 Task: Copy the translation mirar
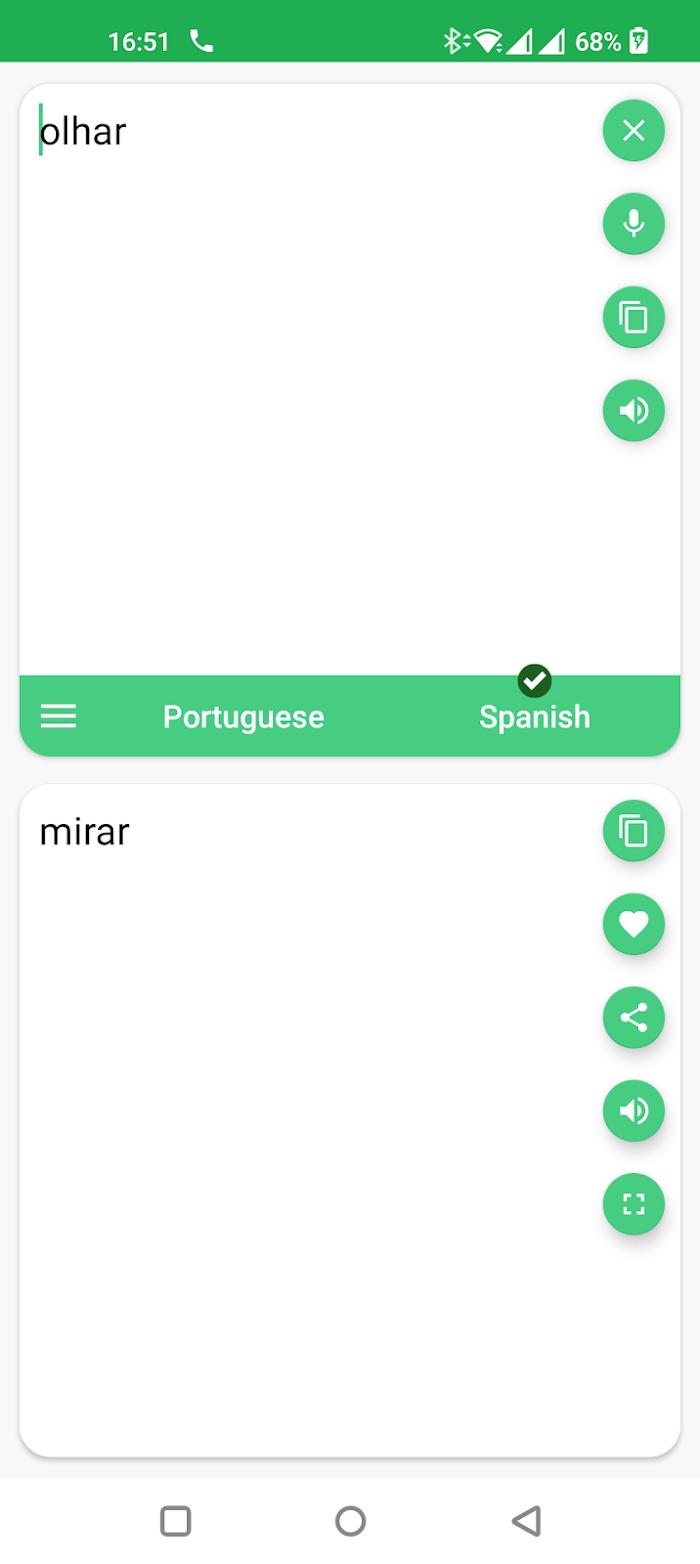click(633, 831)
